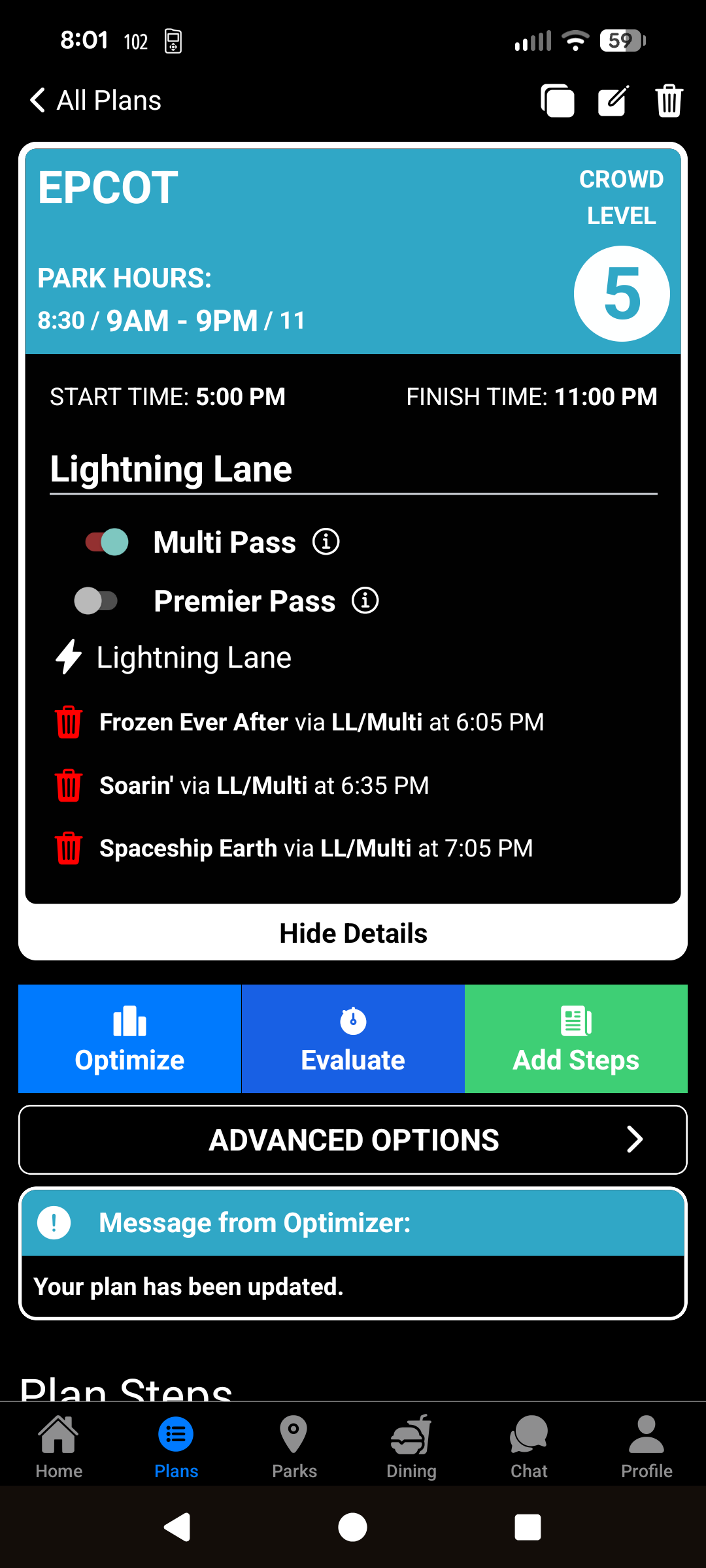Screen dimensions: 706x1568
Task: Evaluate the current plan
Action: 353,1039
